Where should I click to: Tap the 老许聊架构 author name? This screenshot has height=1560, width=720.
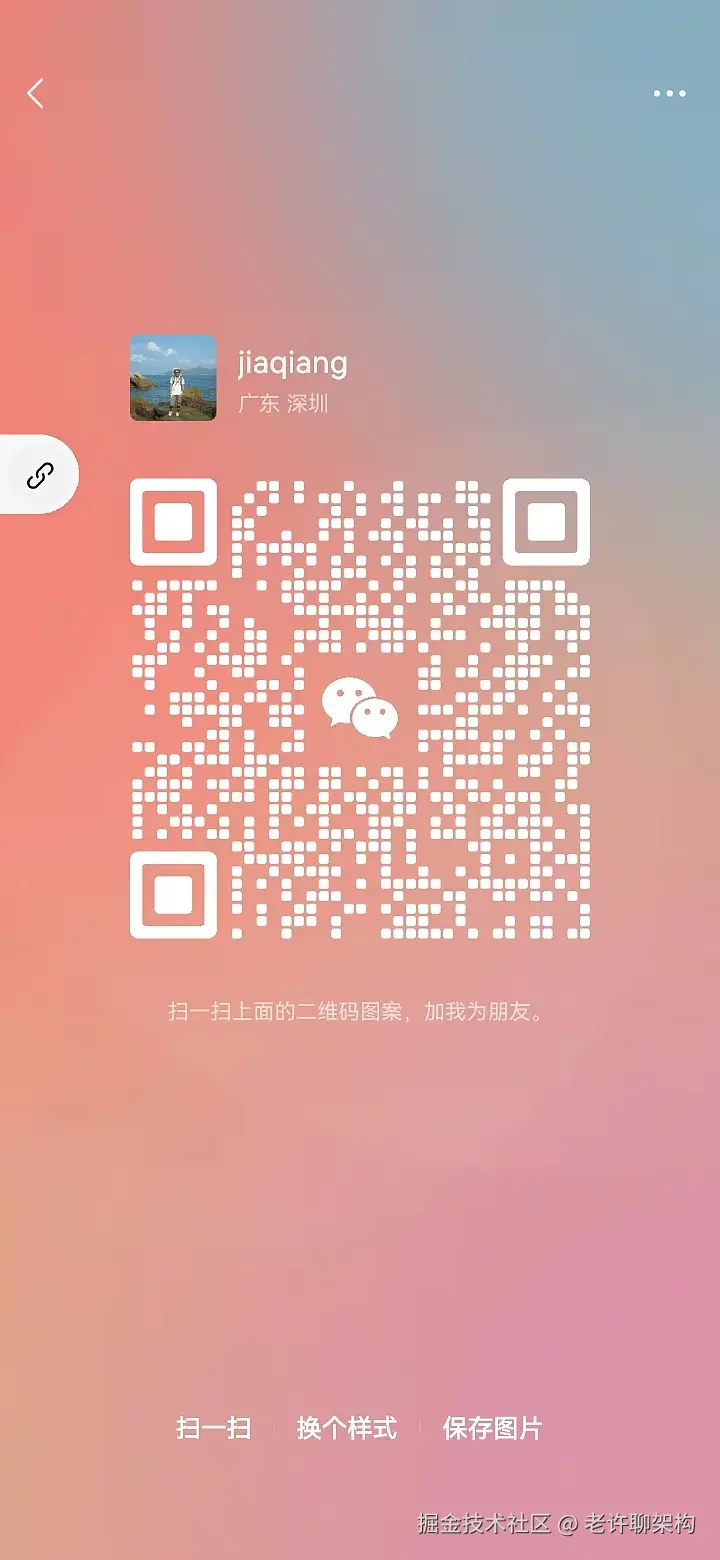click(634, 1523)
